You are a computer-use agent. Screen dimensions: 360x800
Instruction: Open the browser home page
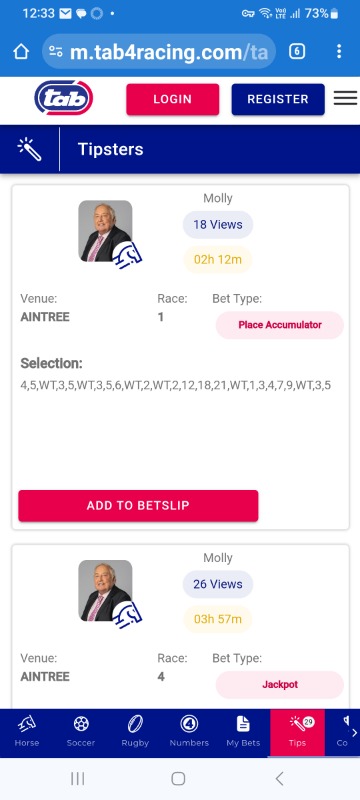(21, 51)
